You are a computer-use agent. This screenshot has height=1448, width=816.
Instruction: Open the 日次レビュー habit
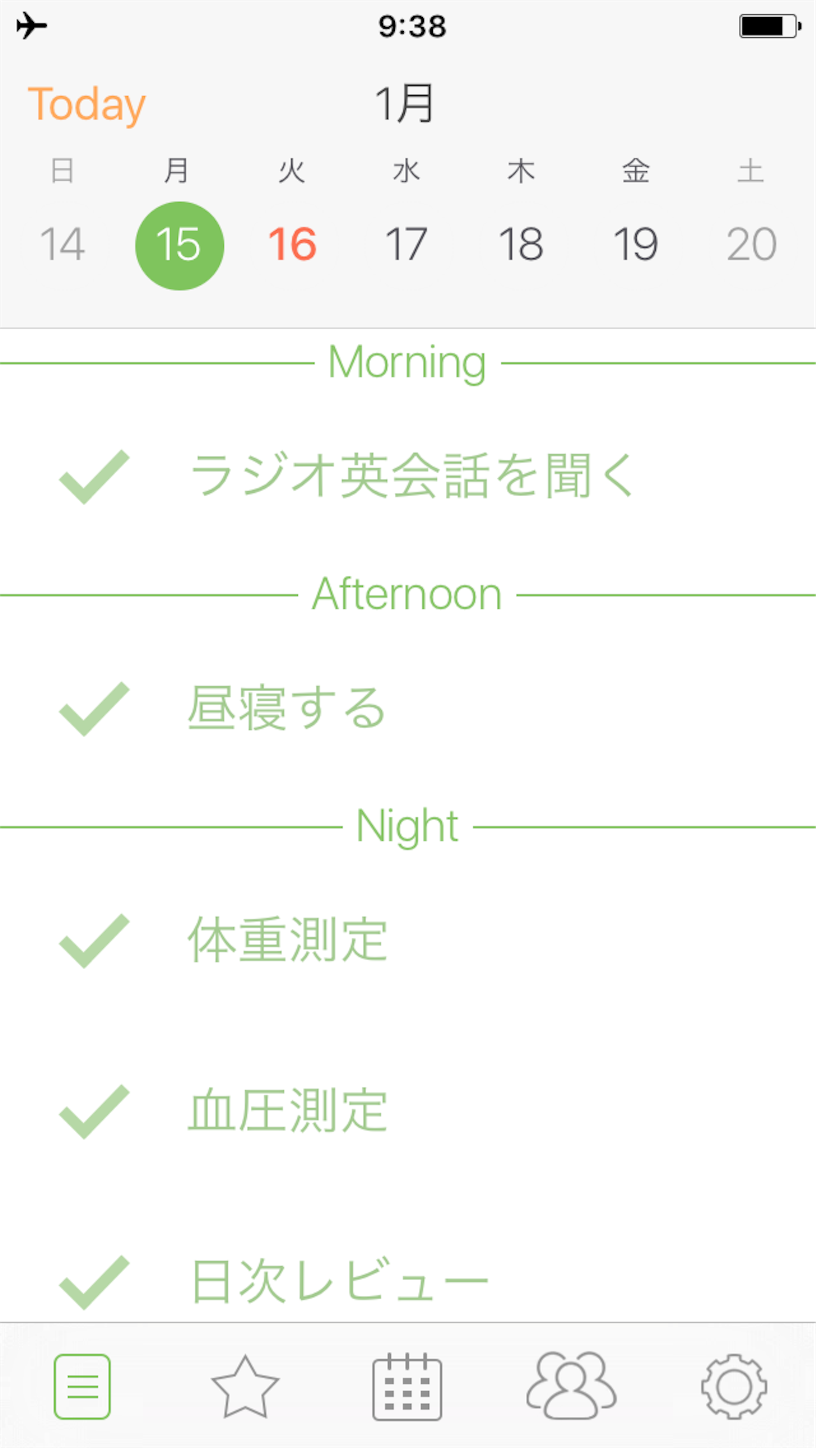339,1281
